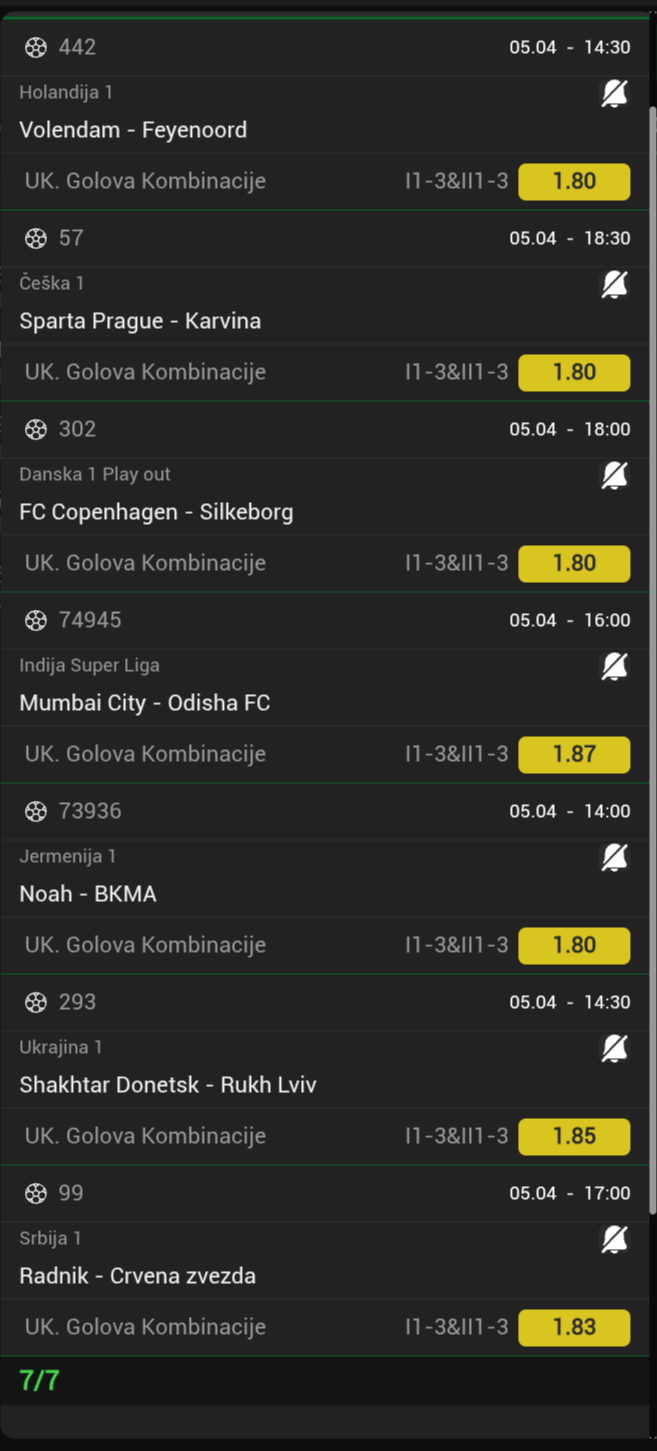This screenshot has width=657, height=1451.
Task: Tap the 1.83 odds for Radnik - Crvena zvezda
Action: [574, 1328]
